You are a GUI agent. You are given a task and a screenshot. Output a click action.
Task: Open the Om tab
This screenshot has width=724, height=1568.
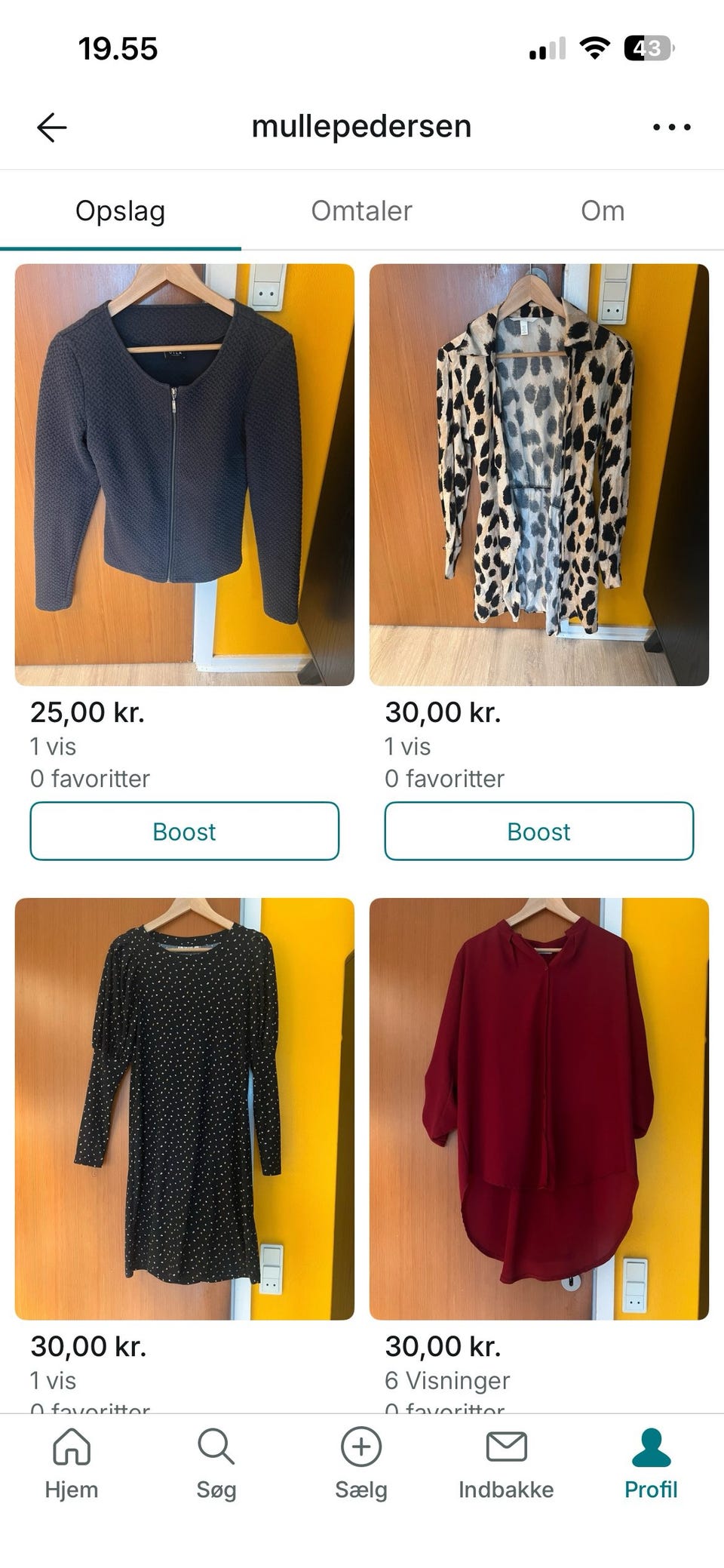click(x=603, y=211)
